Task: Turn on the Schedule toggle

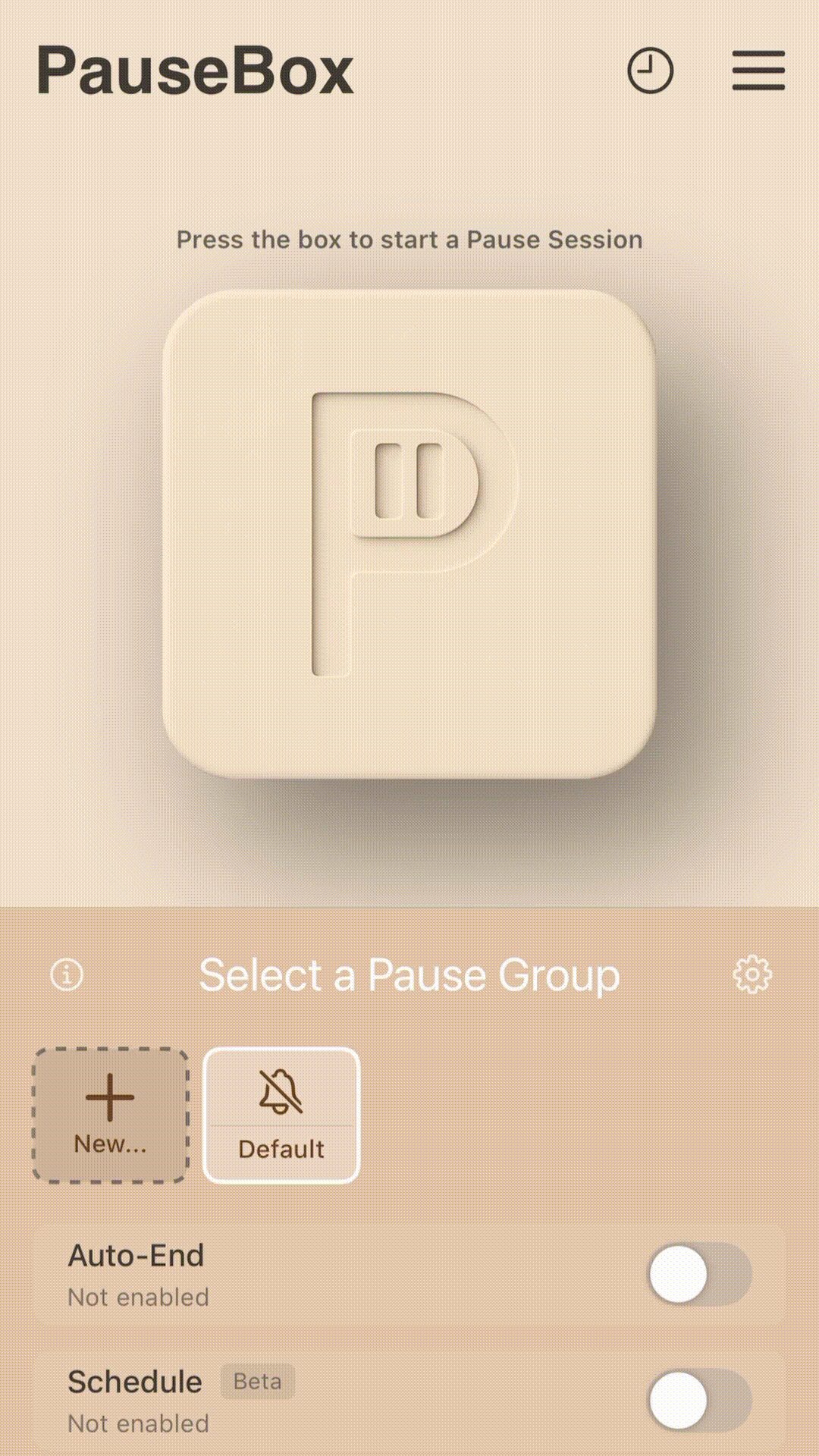Action: (700, 1401)
